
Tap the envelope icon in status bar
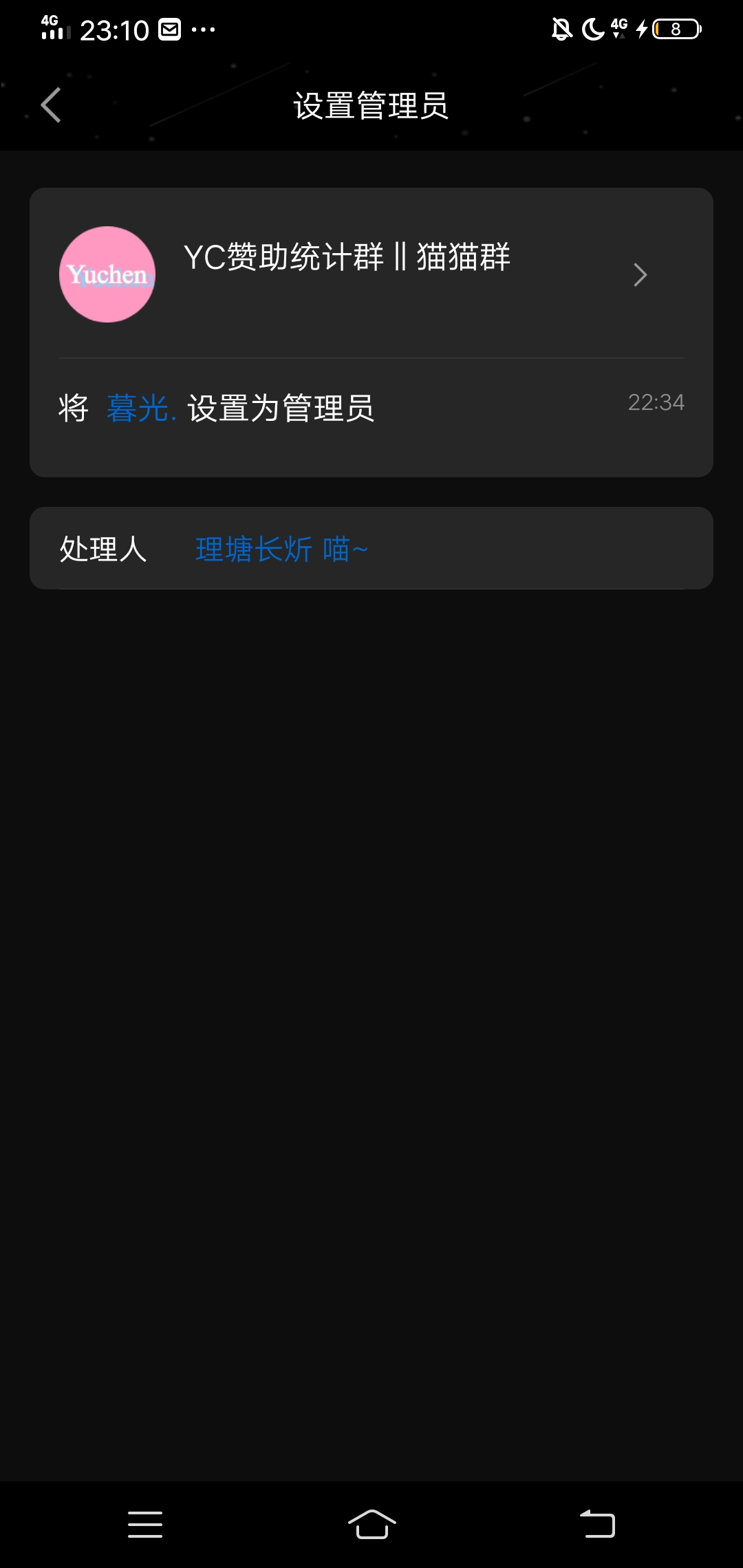[169, 29]
